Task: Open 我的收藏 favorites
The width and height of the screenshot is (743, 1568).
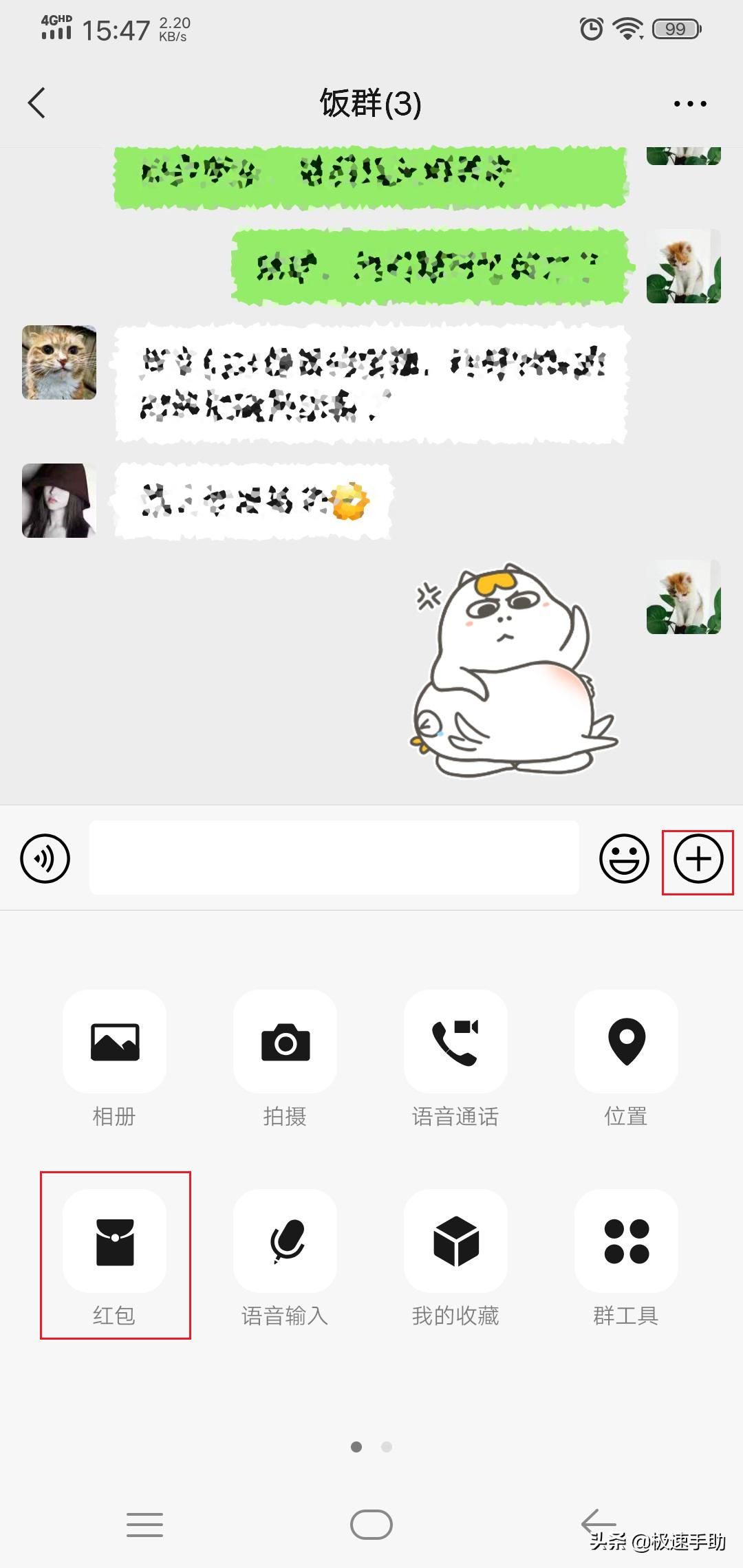Action: [x=455, y=1241]
